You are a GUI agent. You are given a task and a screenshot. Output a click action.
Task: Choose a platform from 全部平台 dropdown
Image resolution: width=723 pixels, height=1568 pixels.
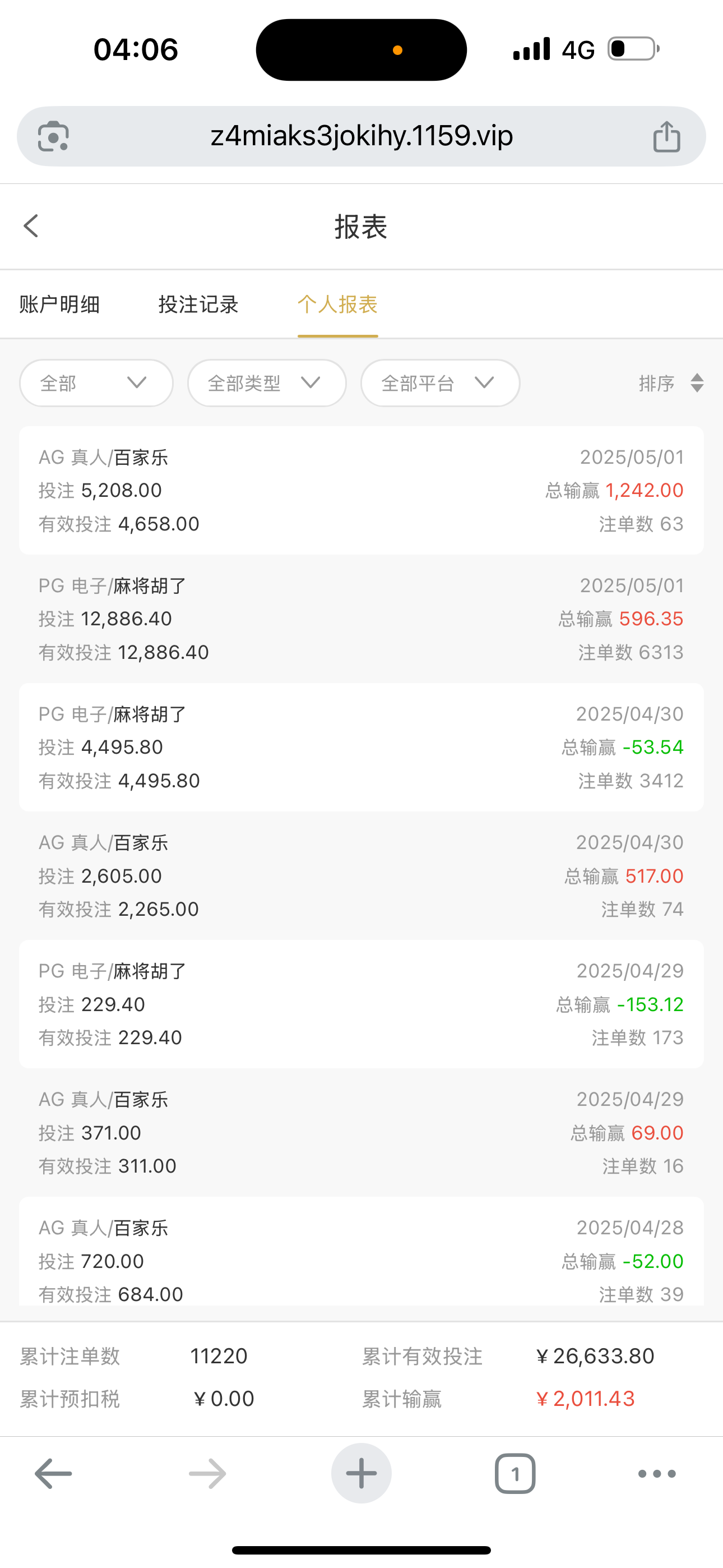[440, 383]
